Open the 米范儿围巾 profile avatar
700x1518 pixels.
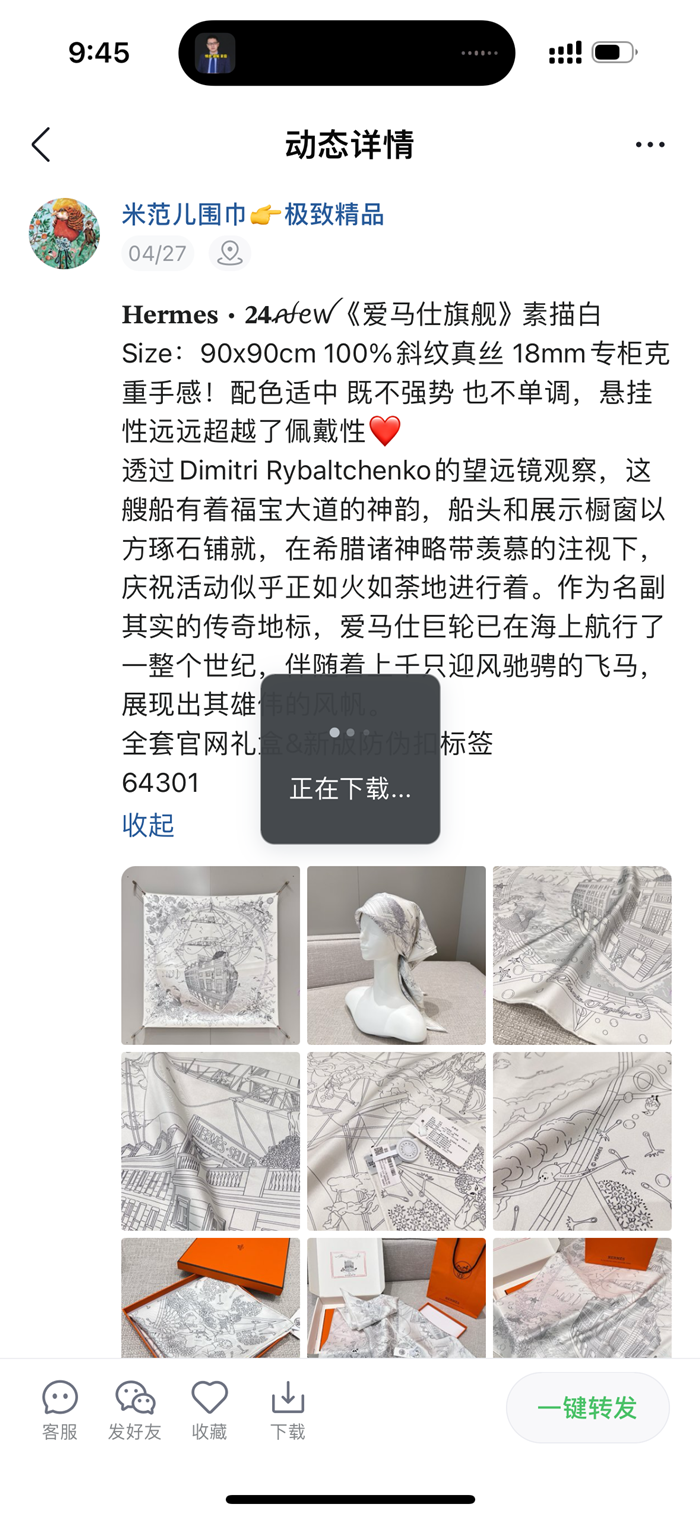[64, 233]
